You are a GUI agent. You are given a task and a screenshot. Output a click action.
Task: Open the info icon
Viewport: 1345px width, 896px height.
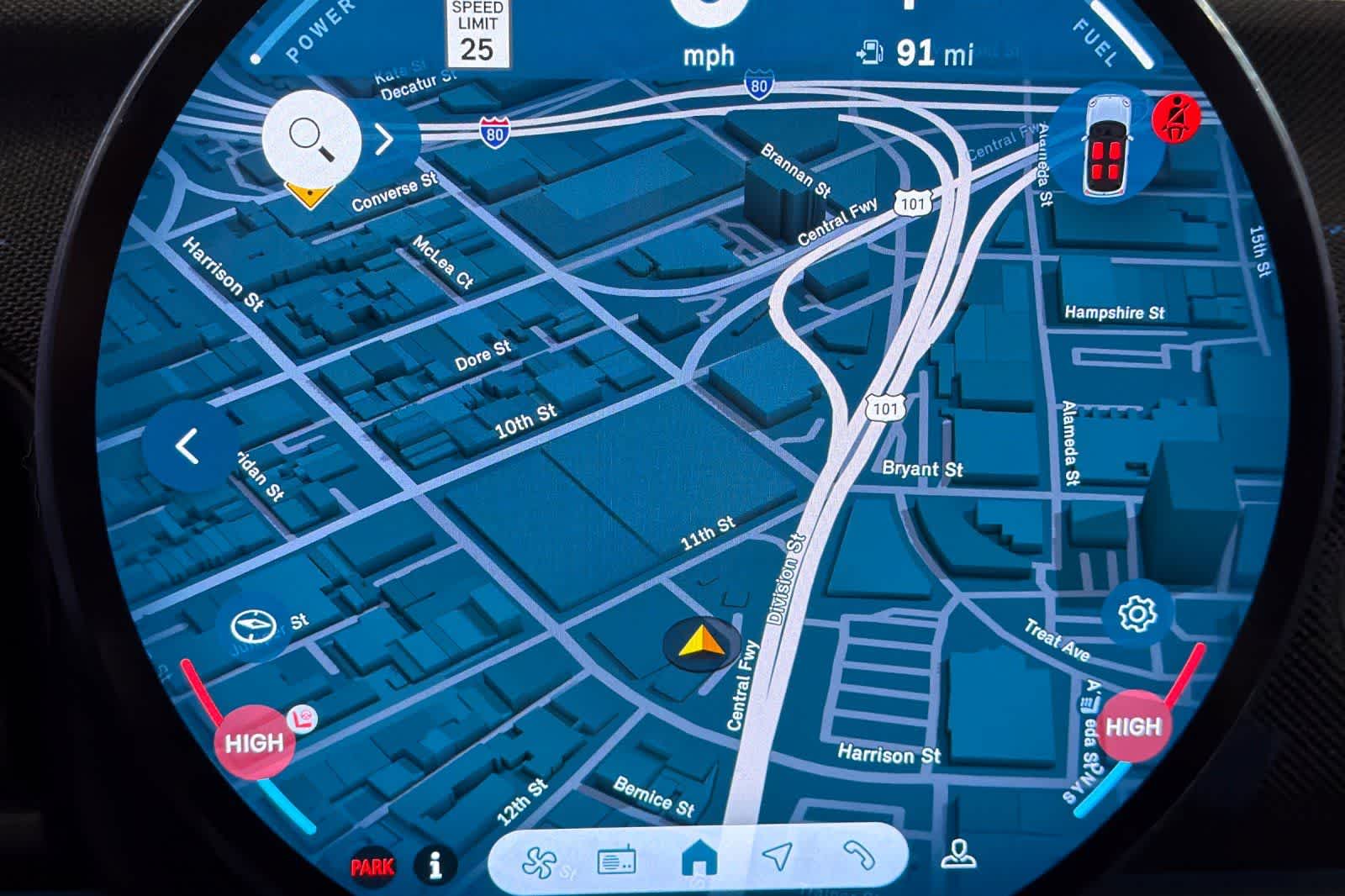(435, 864)
